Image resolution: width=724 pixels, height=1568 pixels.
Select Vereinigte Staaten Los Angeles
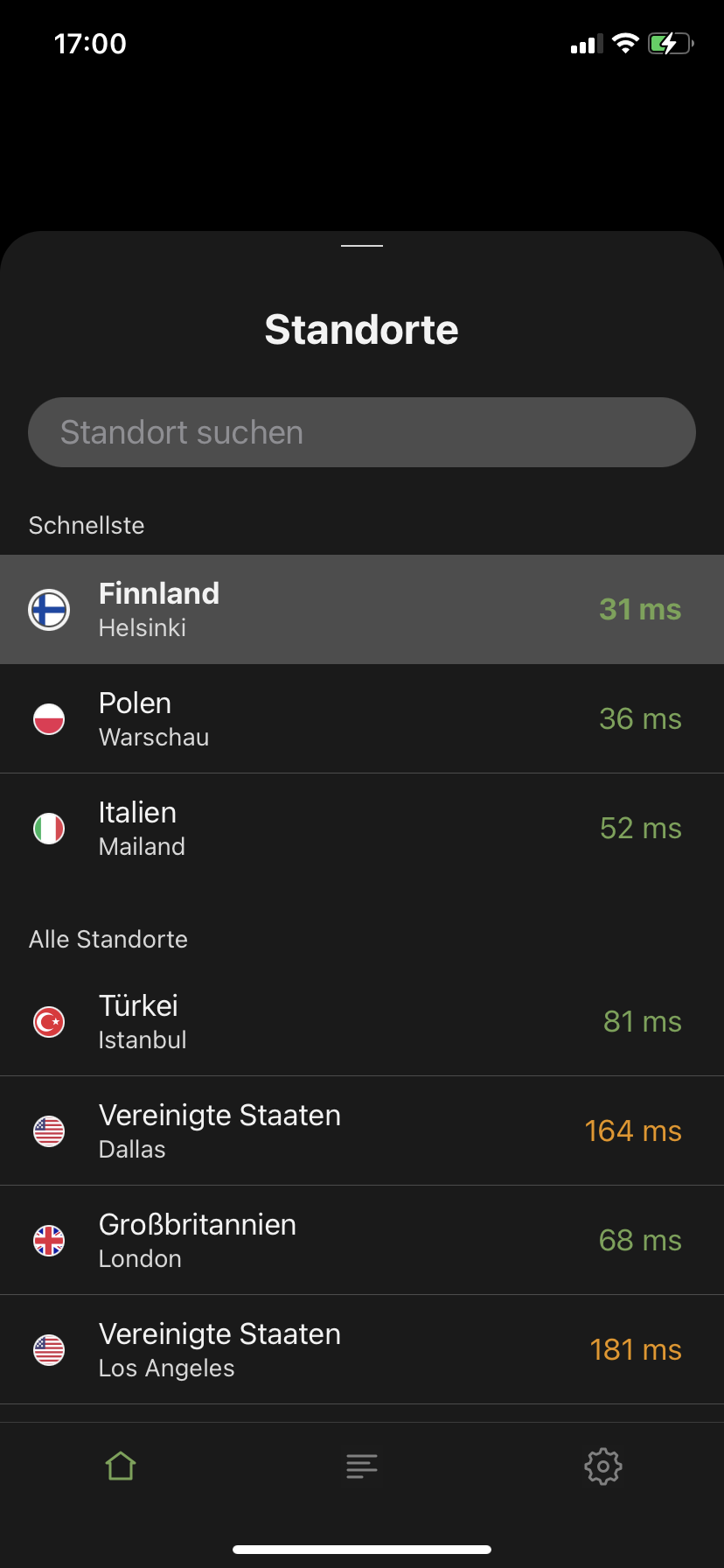click(362, 1349)
